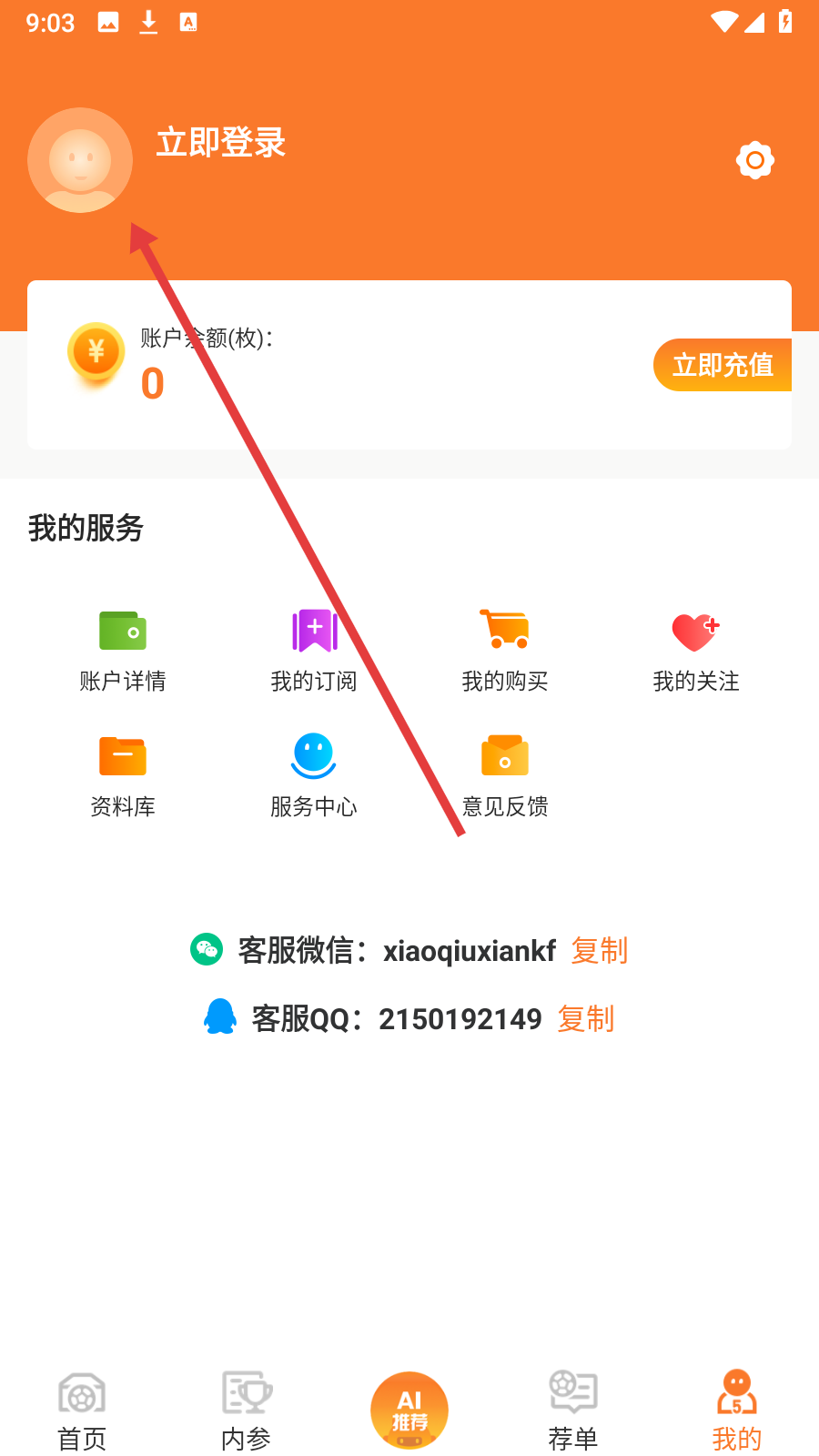Open the settings gear icon
819x1456 pixels.
click(x=754, y=160)
